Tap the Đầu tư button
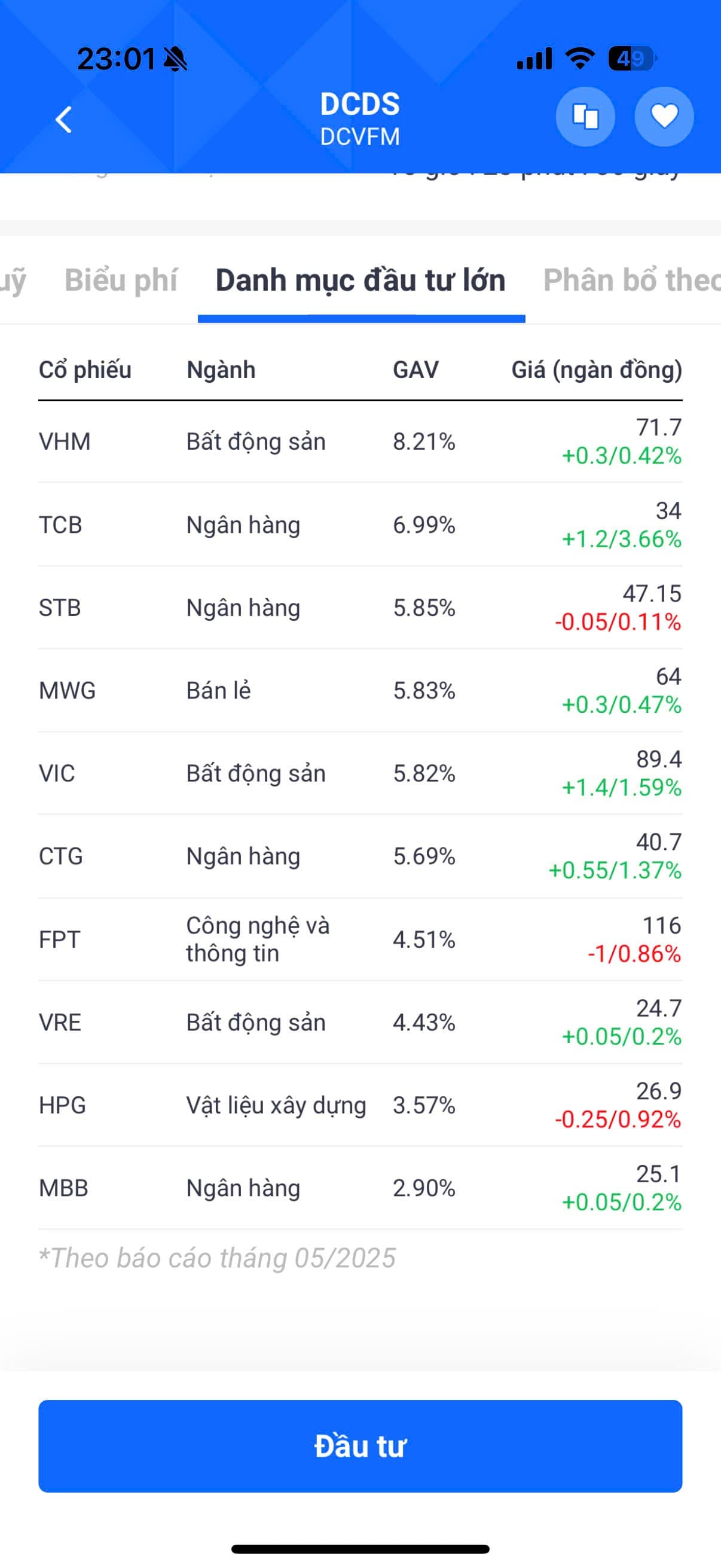 [360, 1445]
